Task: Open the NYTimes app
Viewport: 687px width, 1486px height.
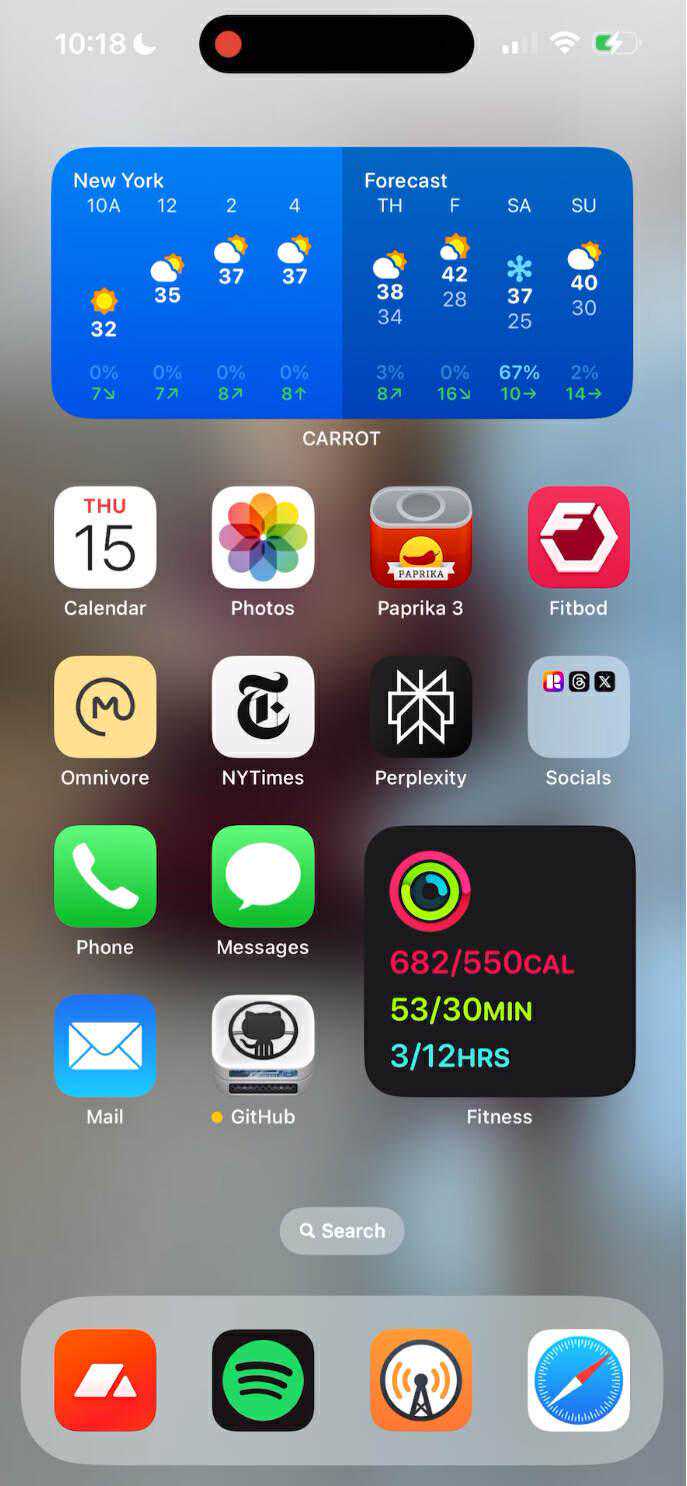Action: click(x=263, y=707)
